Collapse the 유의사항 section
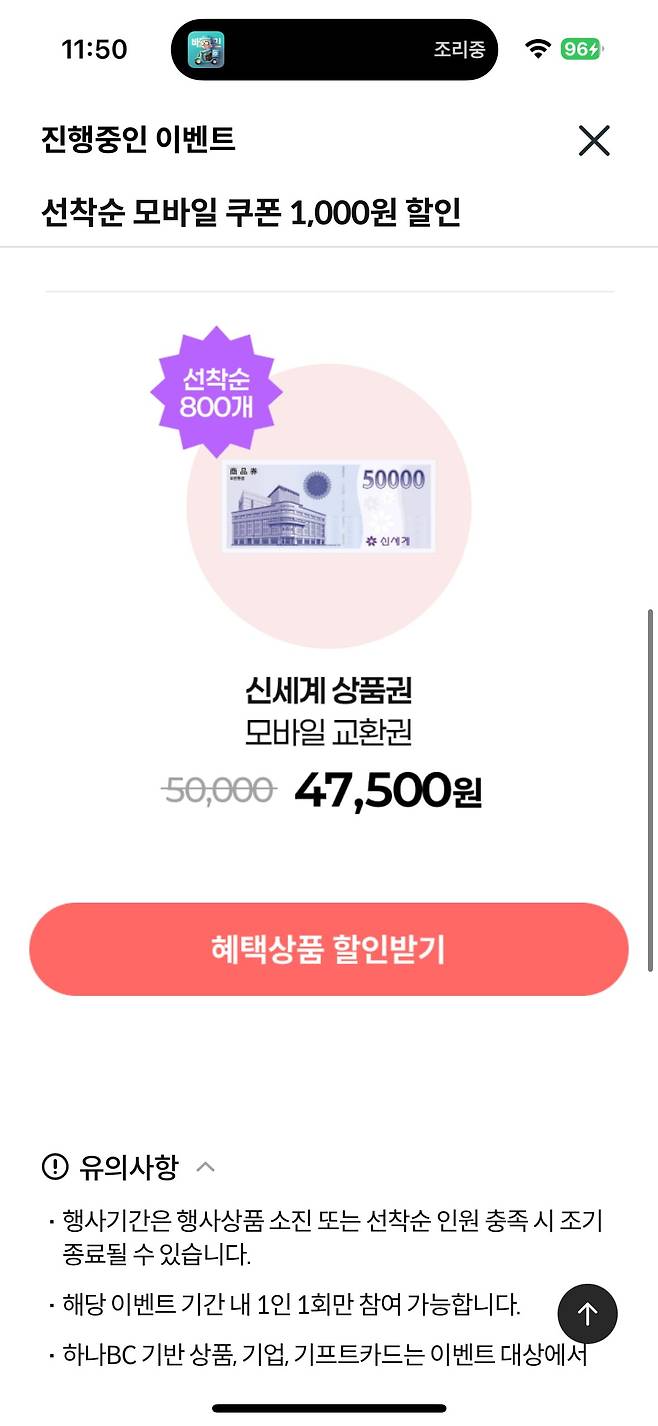 click(x=205, y=1166)
